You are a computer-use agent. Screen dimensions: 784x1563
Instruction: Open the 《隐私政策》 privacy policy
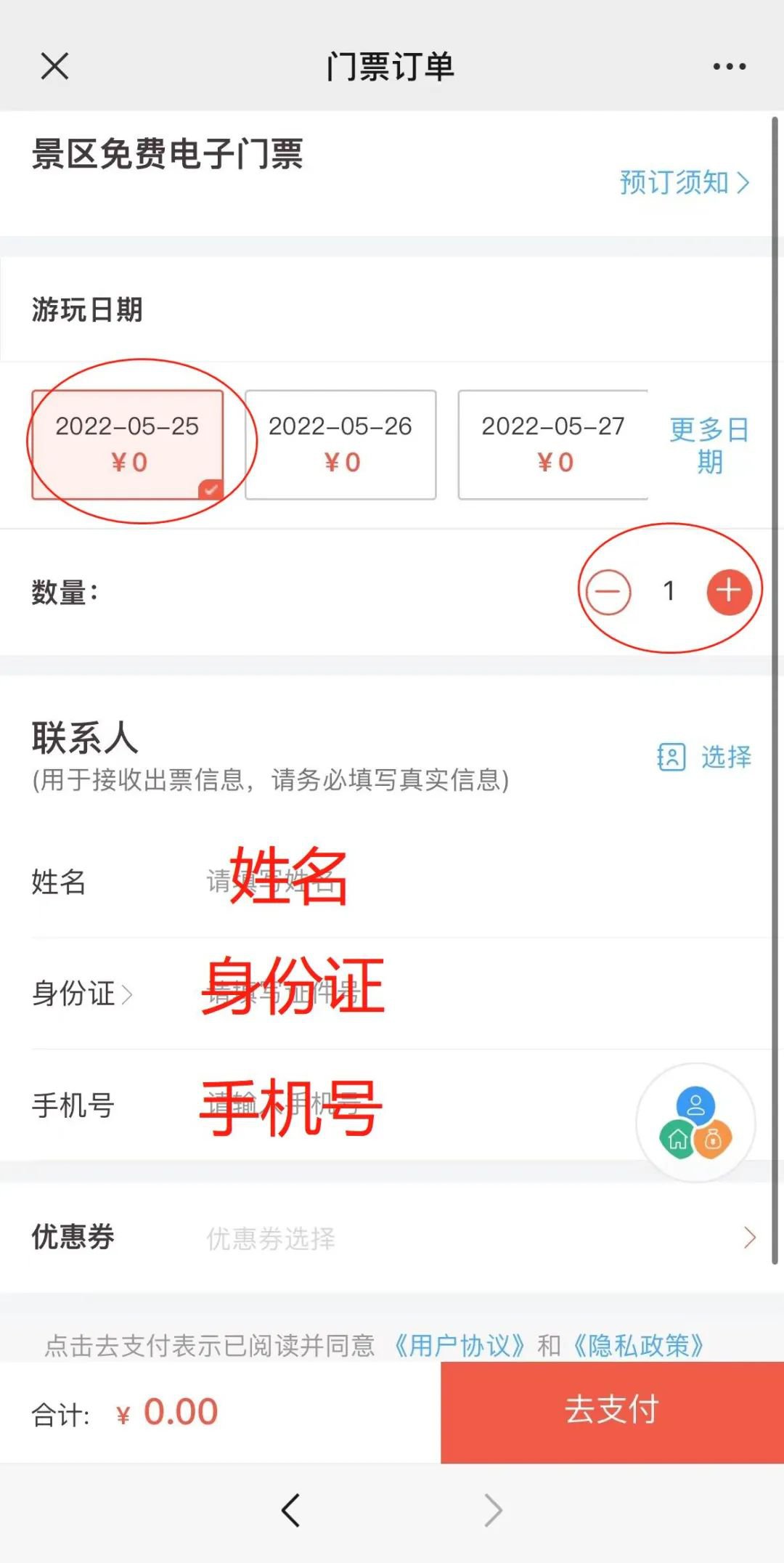tap(638, 1345)
